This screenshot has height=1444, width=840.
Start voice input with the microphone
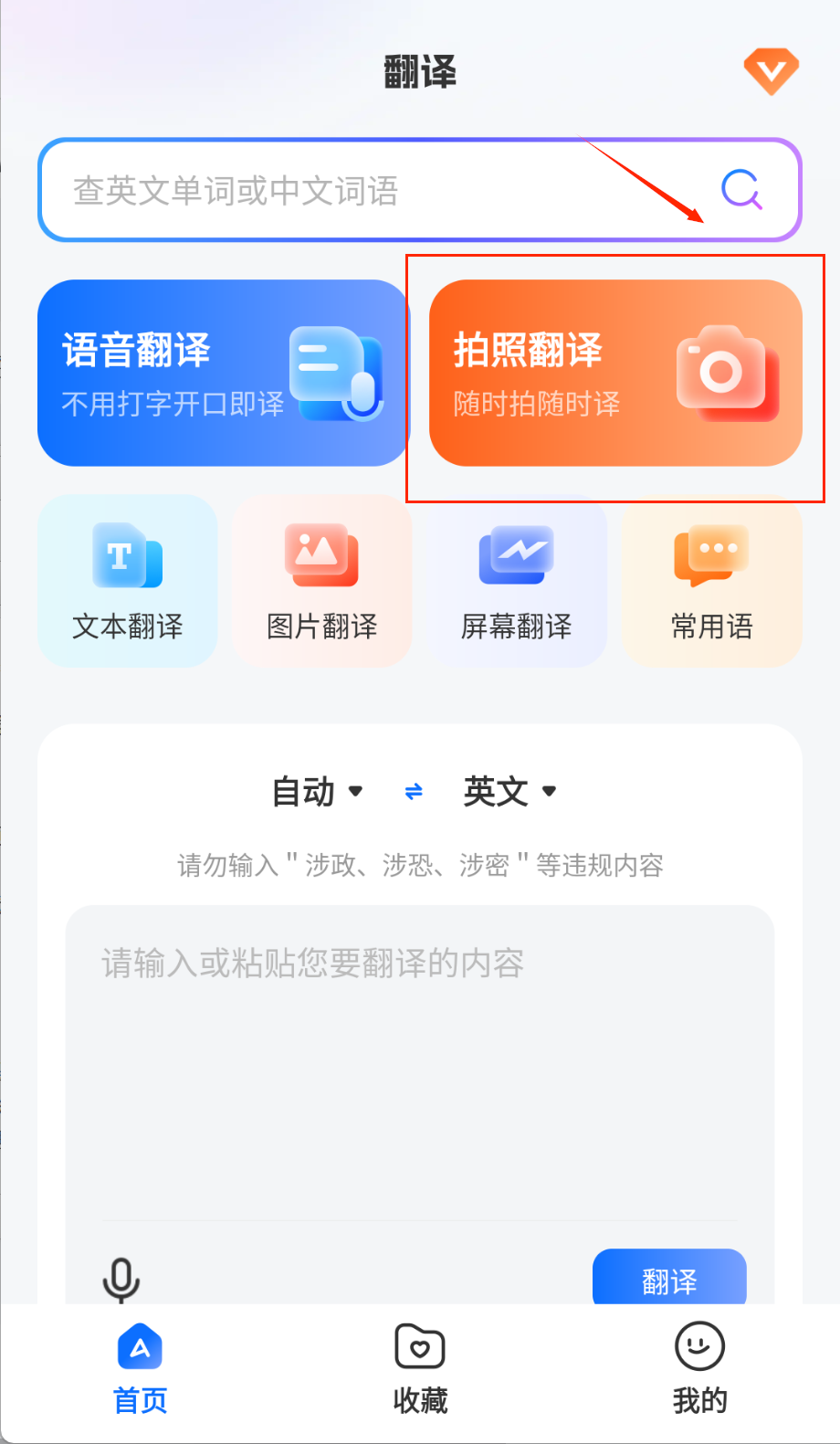pos(121,1279)
